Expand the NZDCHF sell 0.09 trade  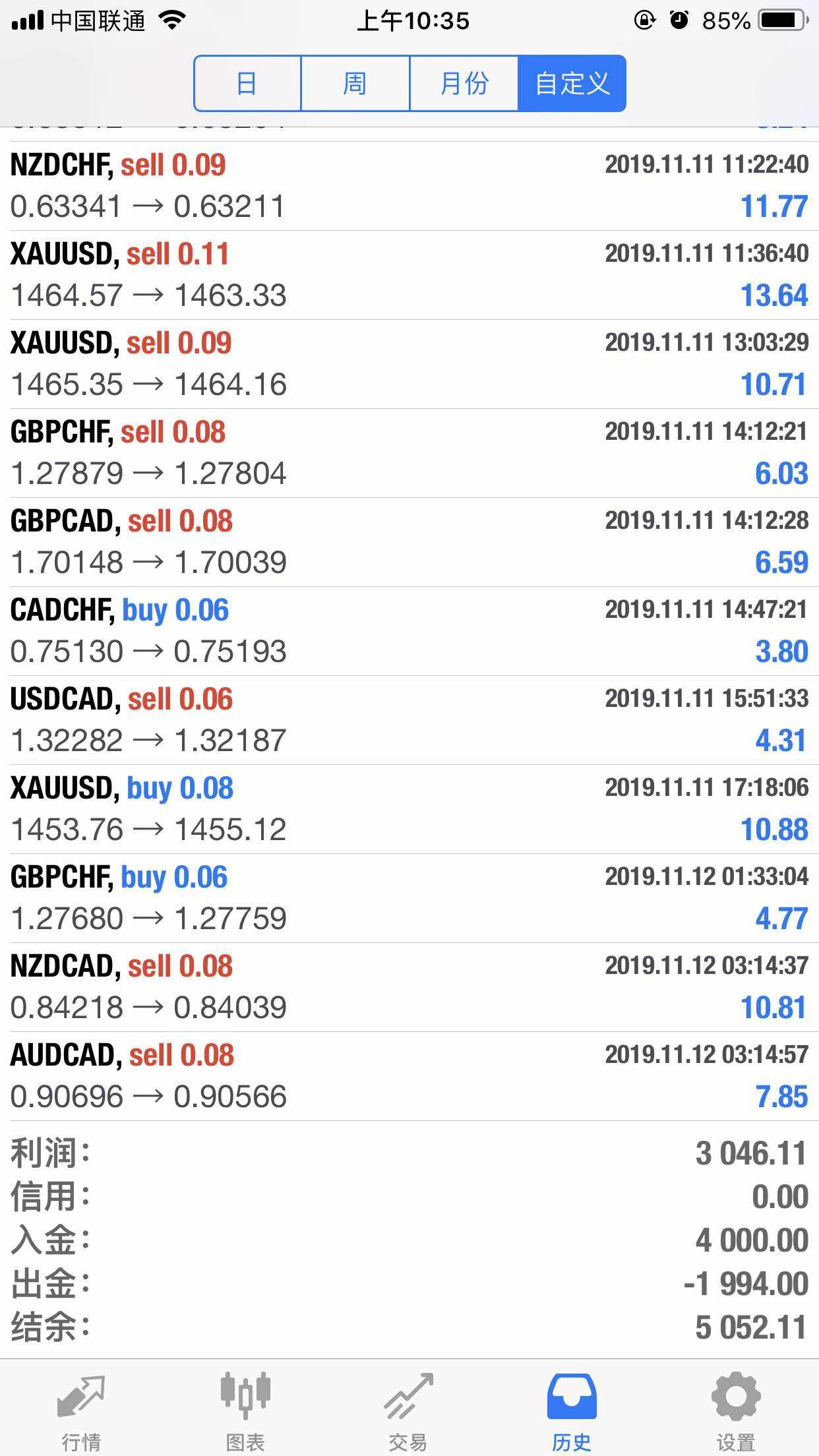(x=409, y=186)
